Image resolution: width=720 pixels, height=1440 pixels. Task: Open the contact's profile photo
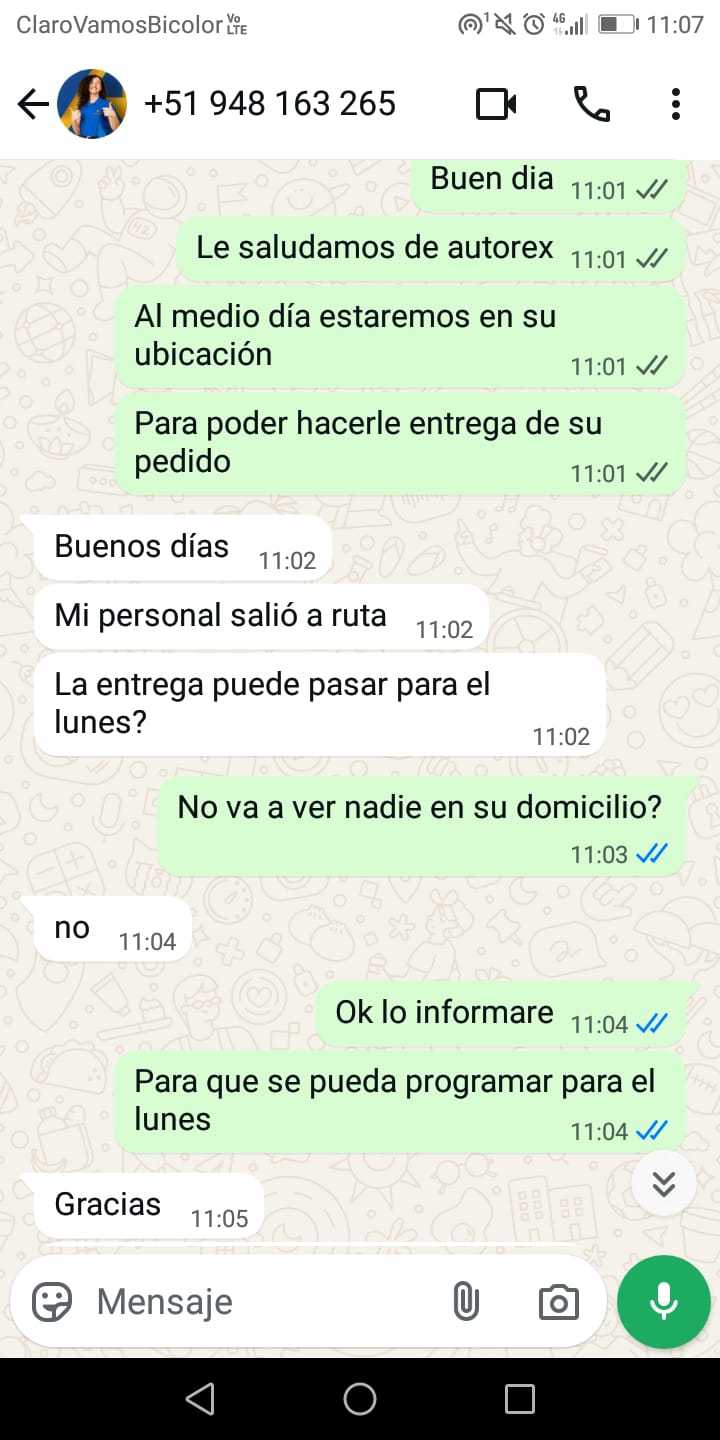[92, 104]
